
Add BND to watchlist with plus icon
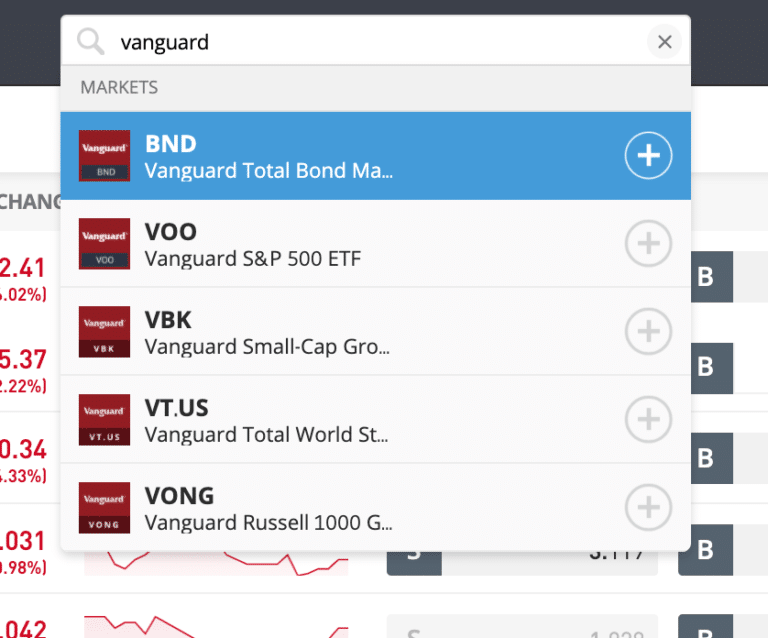(x=648, y=156)
